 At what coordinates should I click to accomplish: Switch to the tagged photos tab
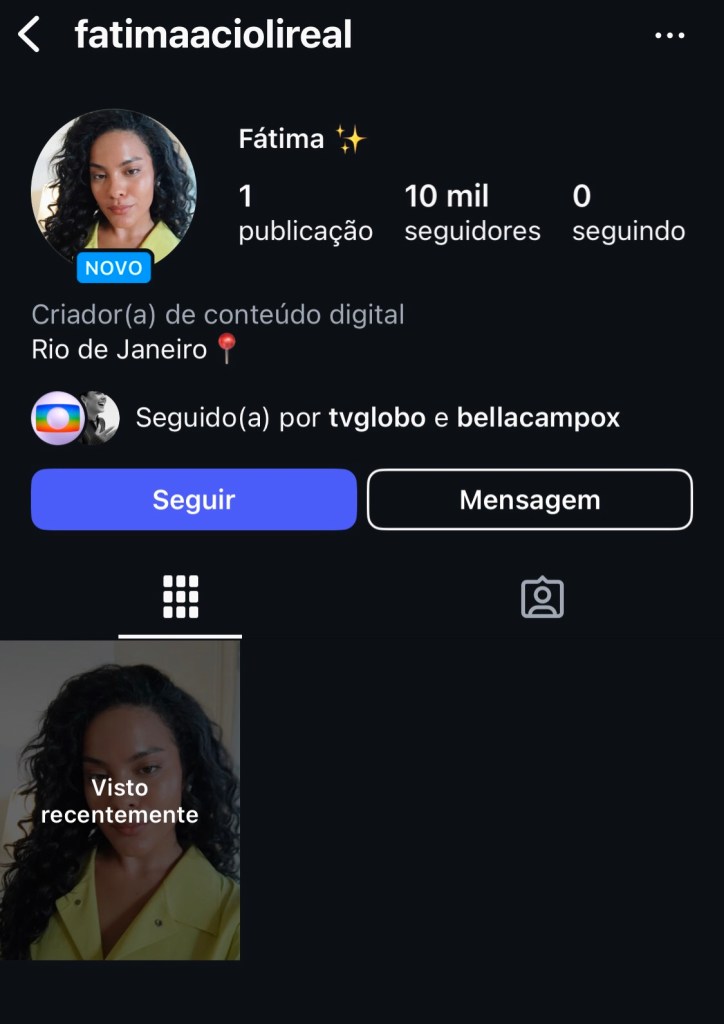point(542,597)
